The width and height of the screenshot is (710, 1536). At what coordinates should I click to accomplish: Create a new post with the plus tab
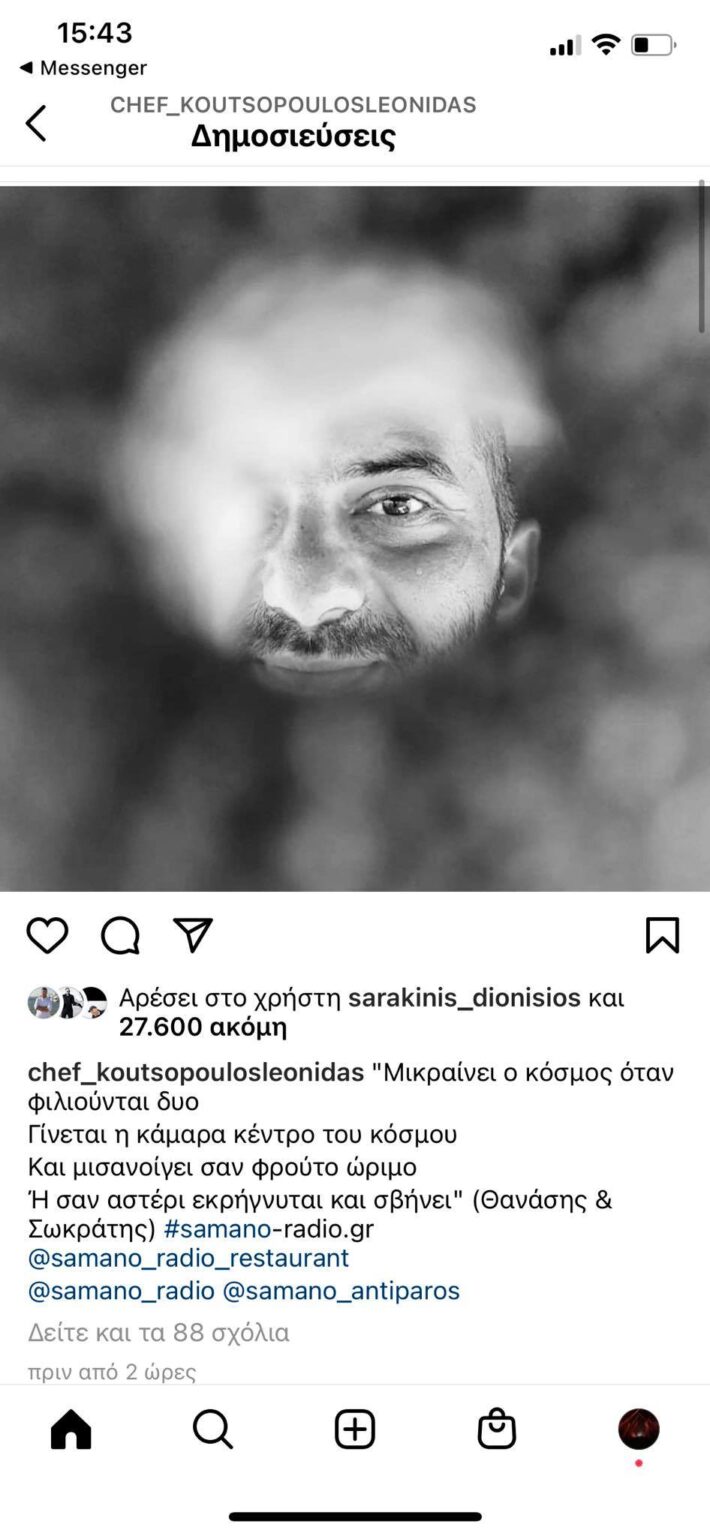point(354,1430)
